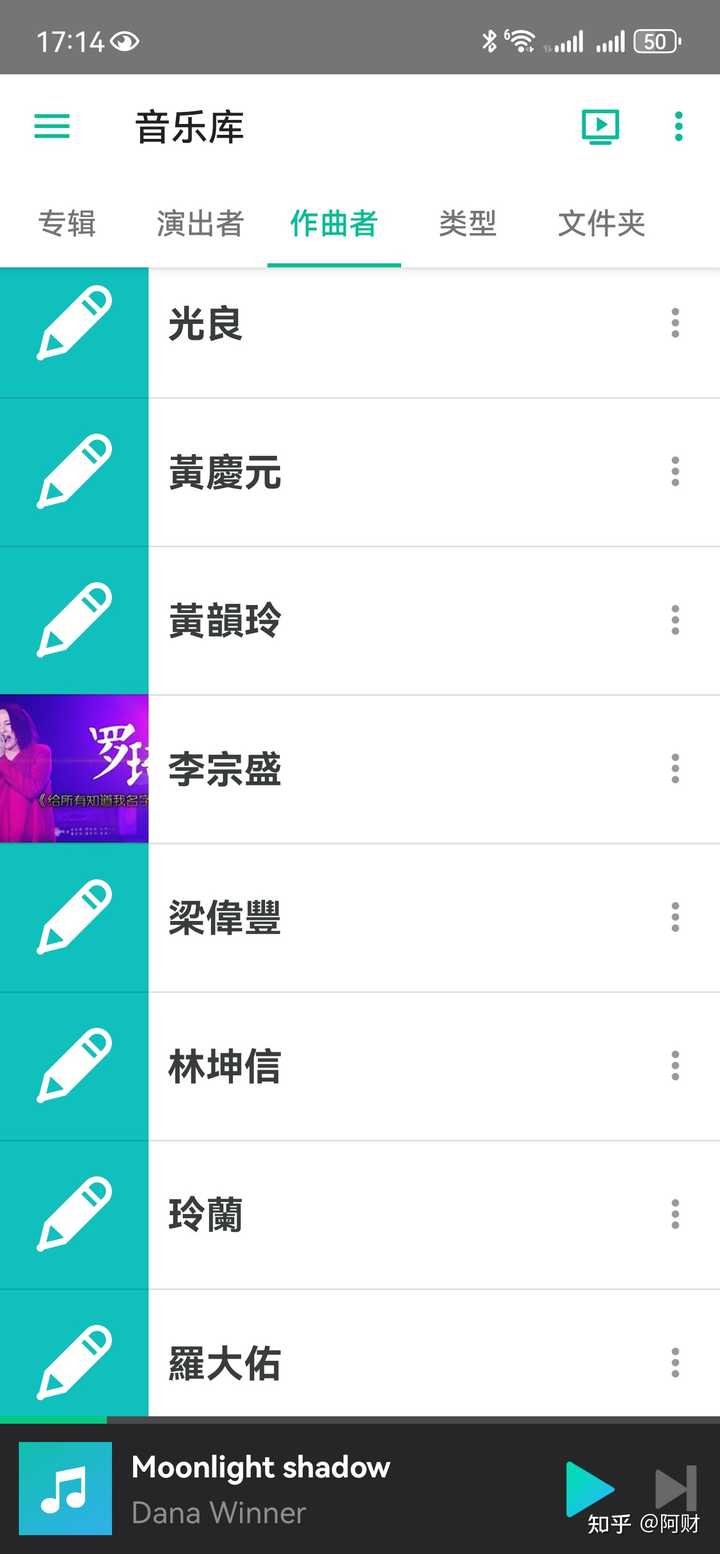Open more options for 黃韻玲

pyautogui.click(x=675, y=620)
